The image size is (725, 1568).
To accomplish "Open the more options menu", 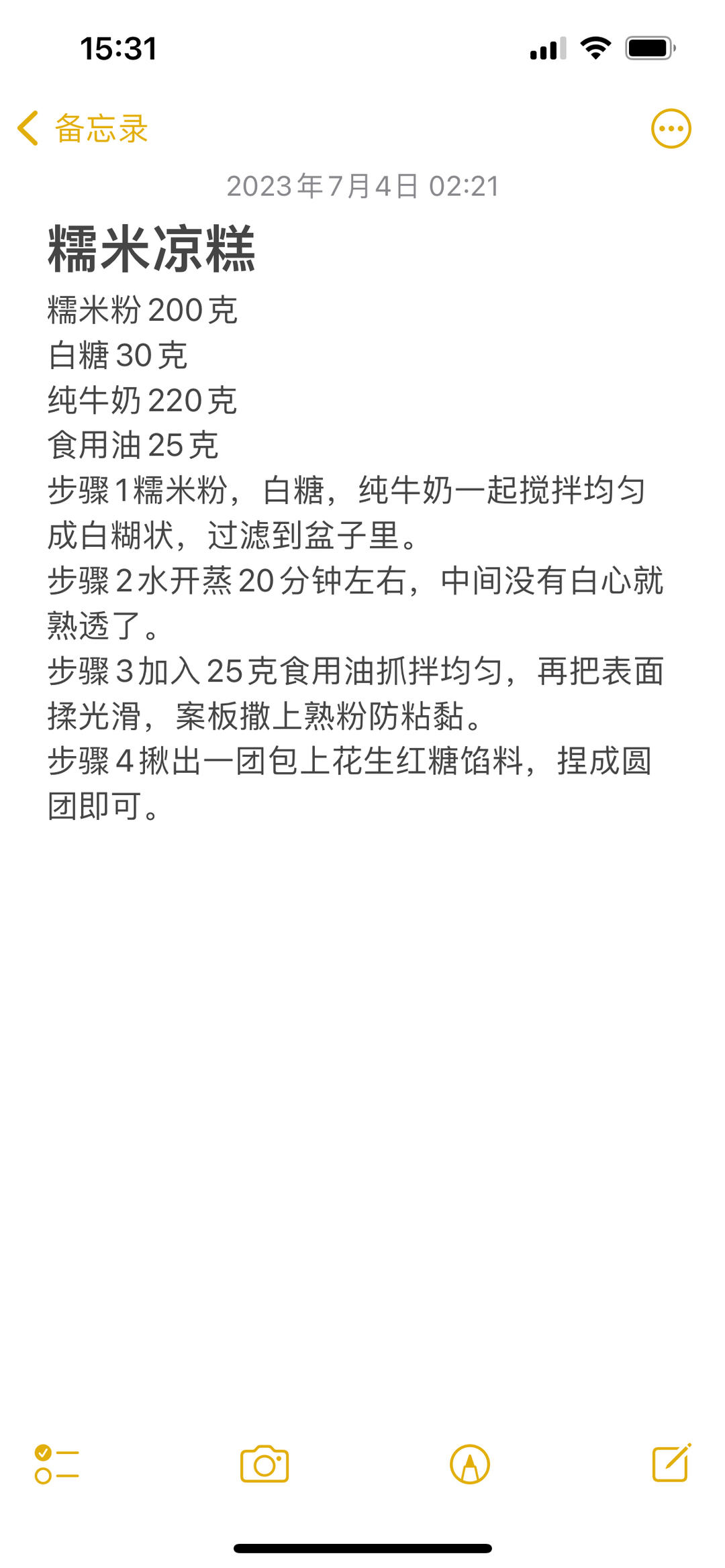I will pos(671,128).
